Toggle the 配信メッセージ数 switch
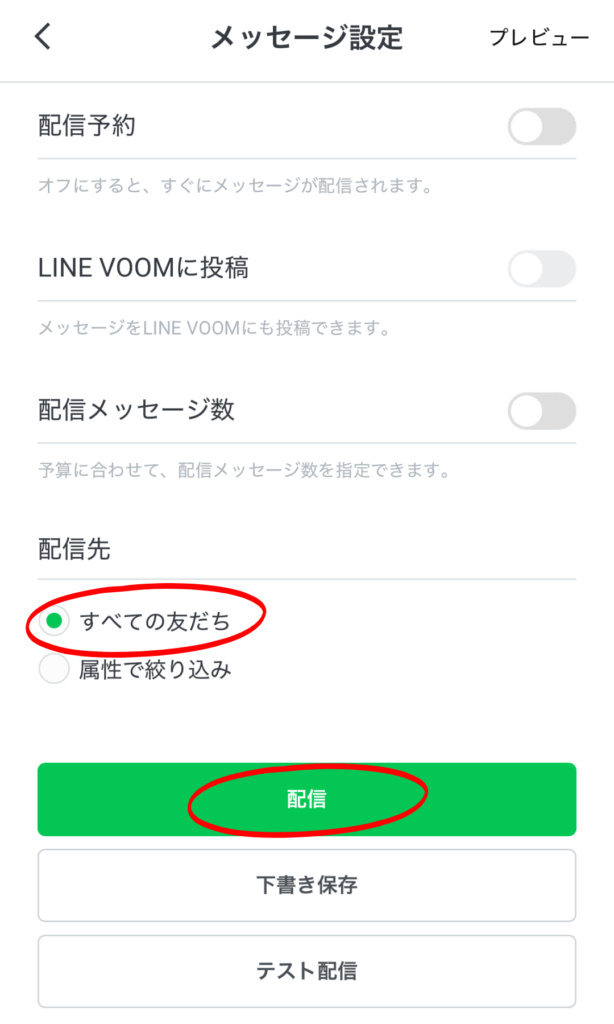 click(541, 411)
